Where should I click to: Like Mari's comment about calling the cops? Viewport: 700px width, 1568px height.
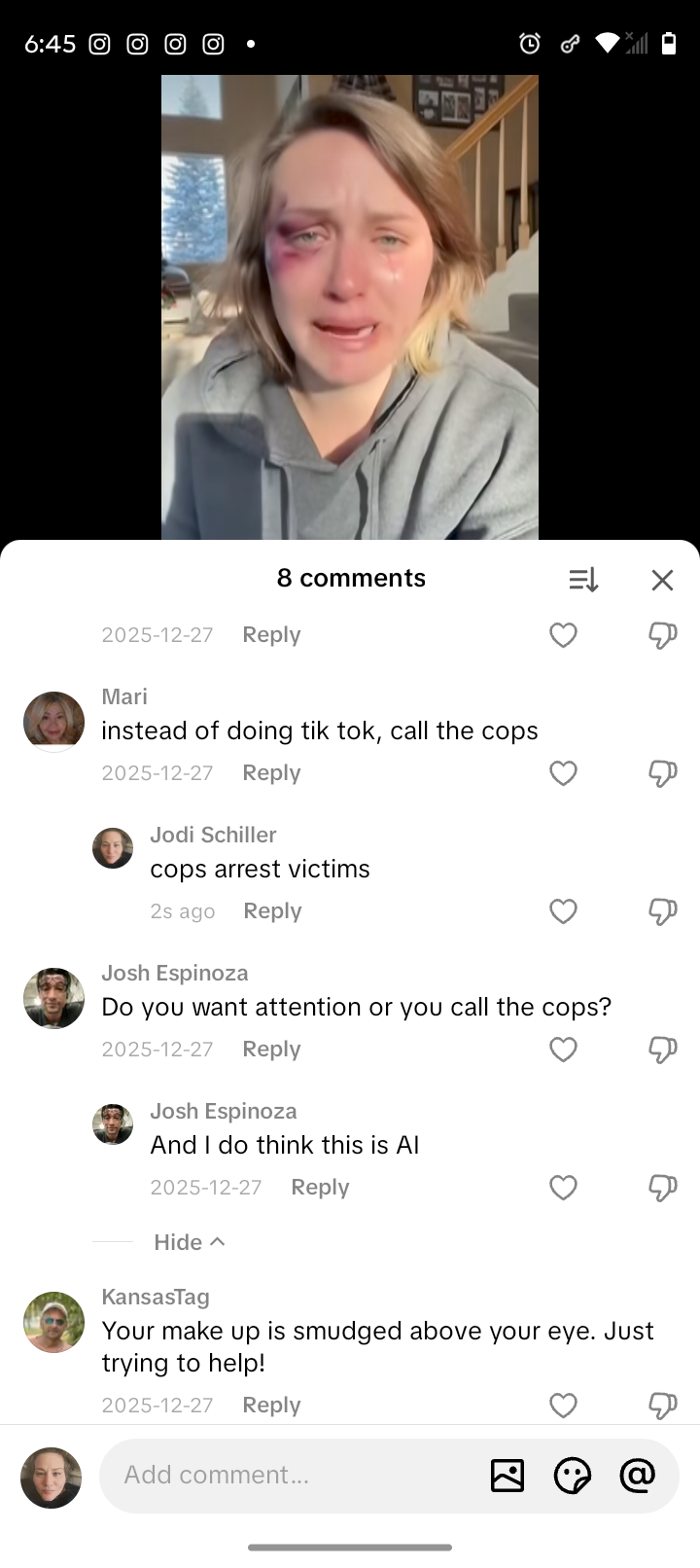tap(564, 773)
